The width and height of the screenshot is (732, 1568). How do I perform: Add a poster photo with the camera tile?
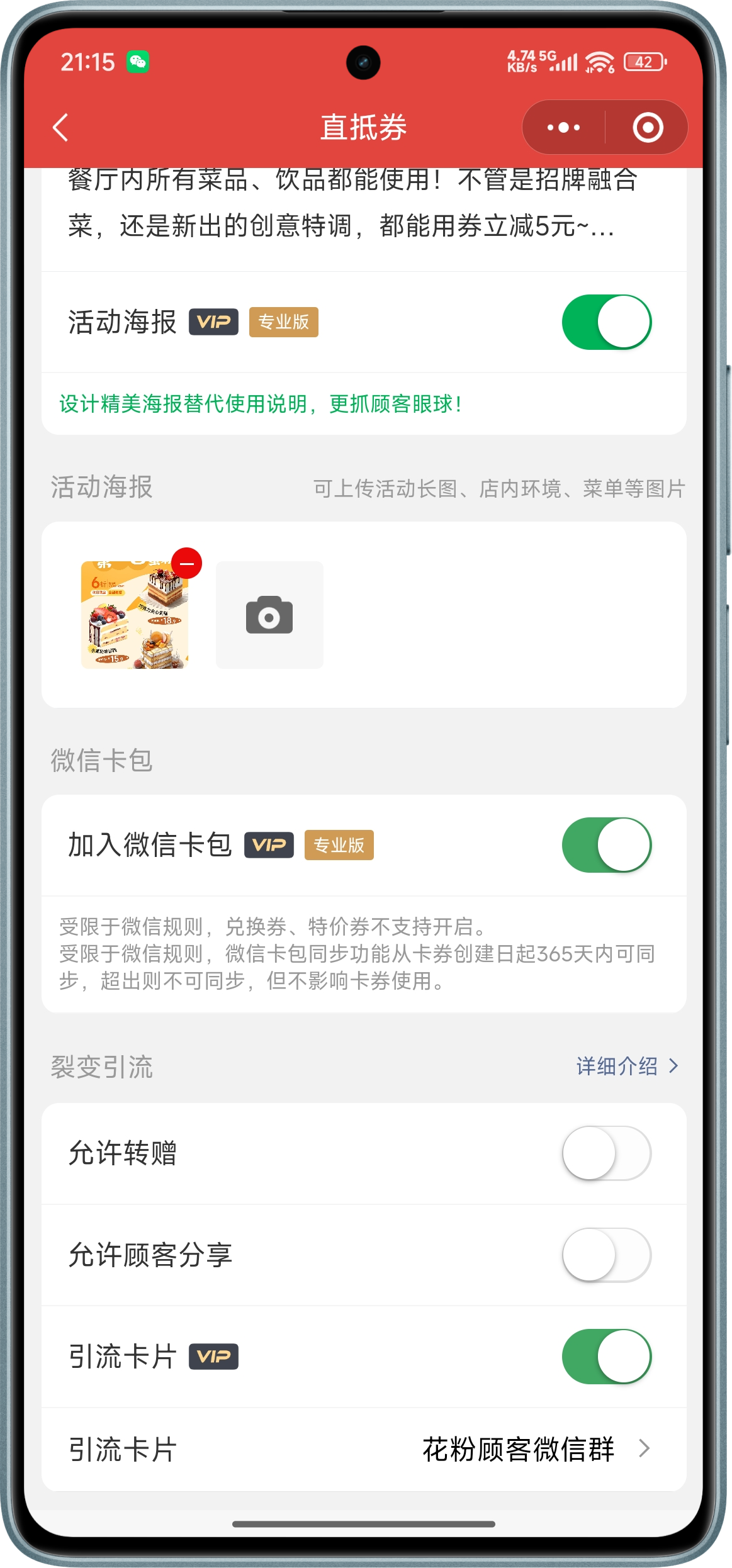point(269,615)
